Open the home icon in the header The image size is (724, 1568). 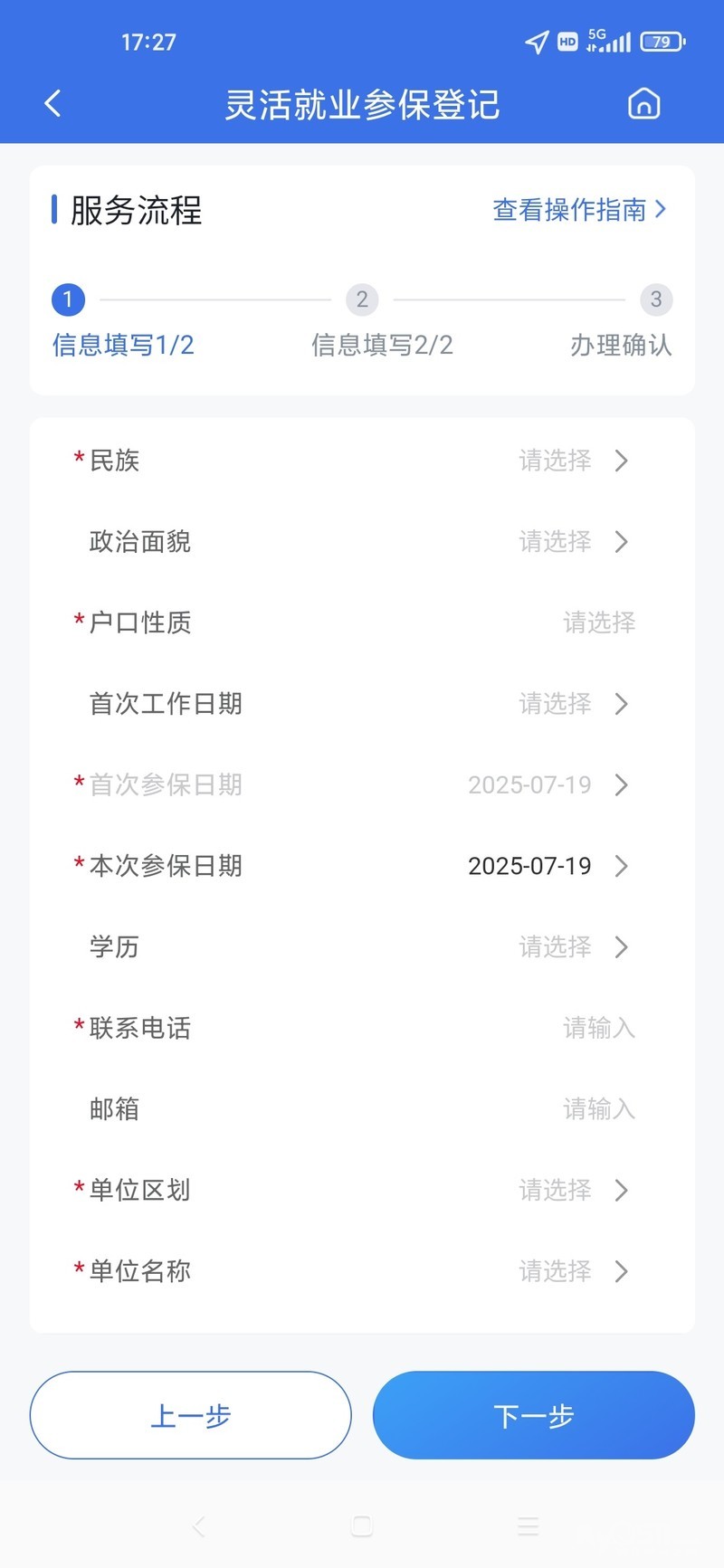pos(643,104)
